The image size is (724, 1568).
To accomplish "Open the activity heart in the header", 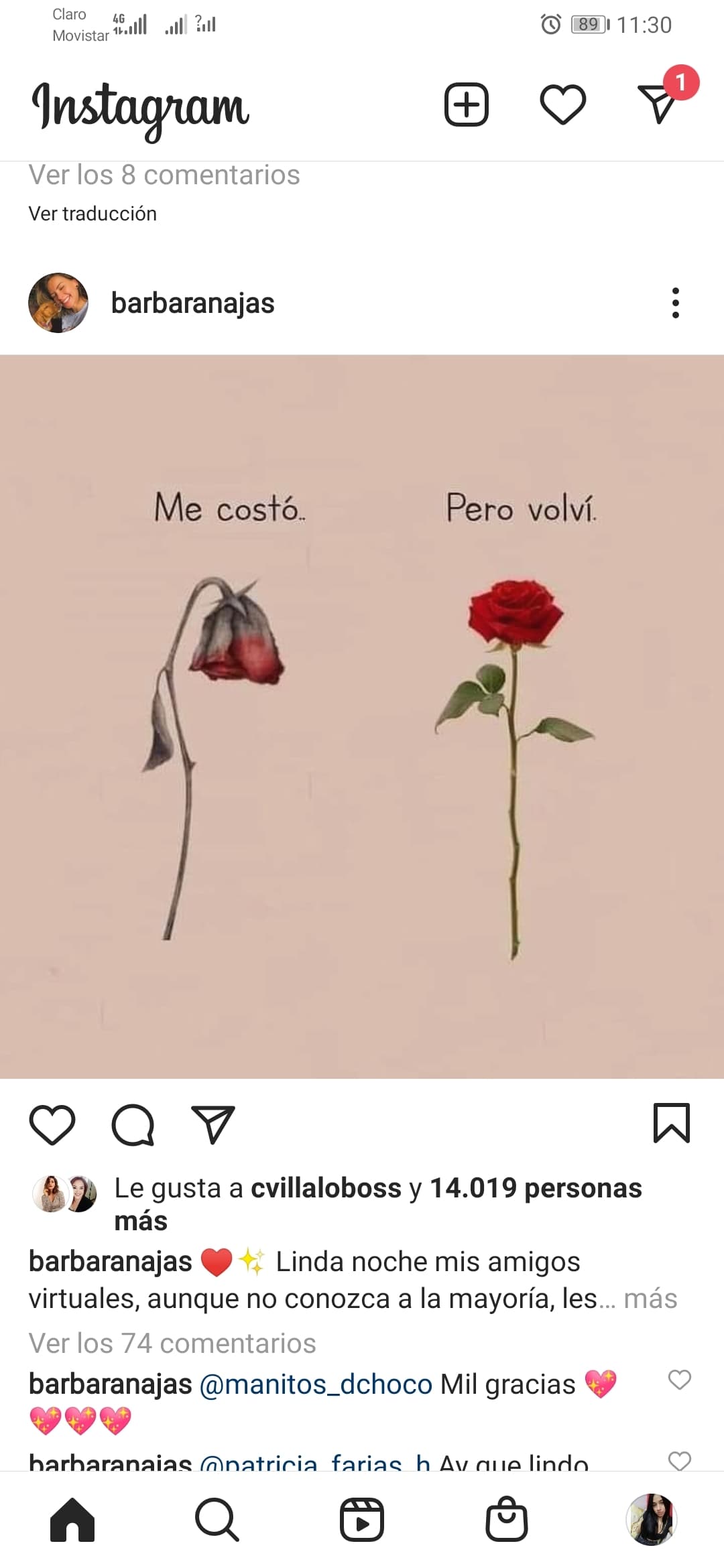I will tap(563, 105).
